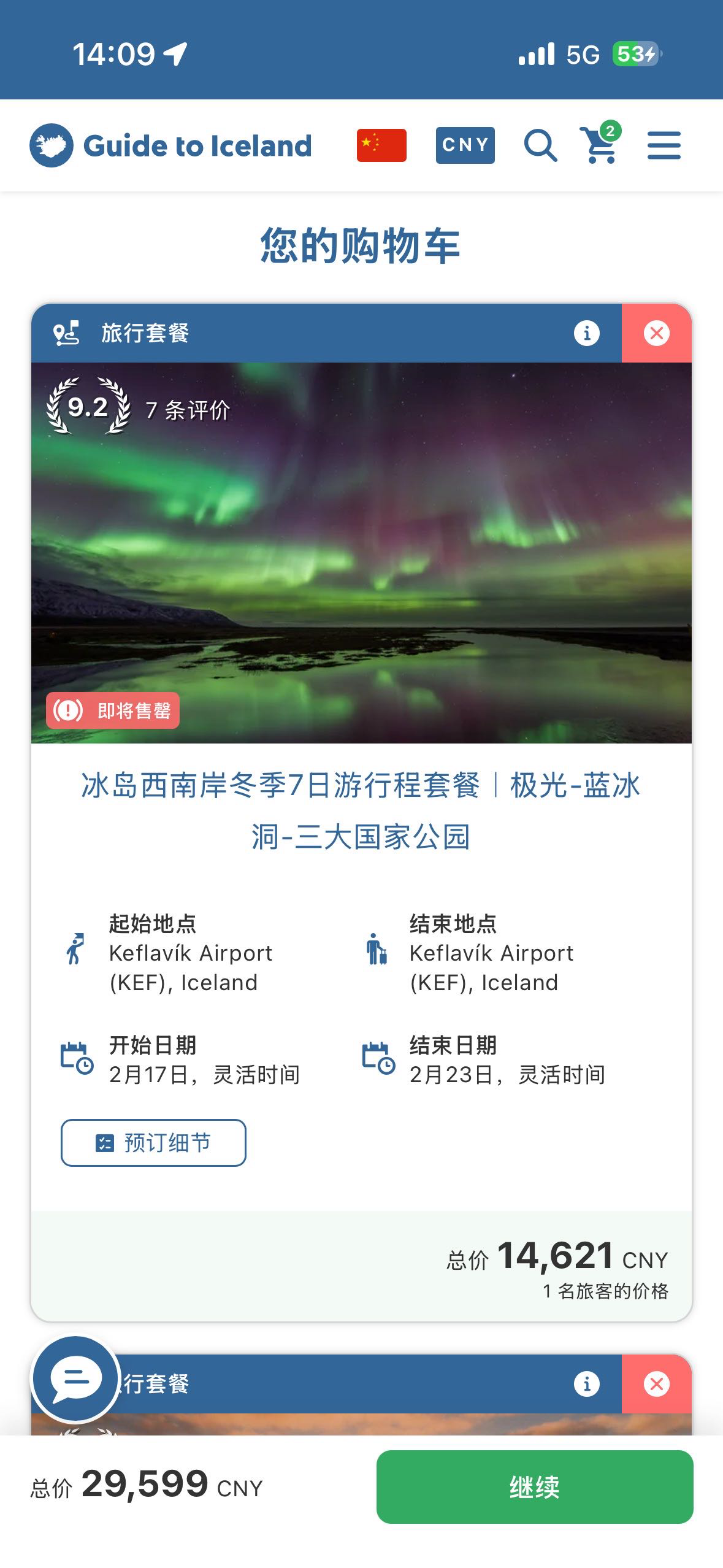Screen dimensions: 723x1568
Task: Open the search icon
Action: [x=539, y=145]
